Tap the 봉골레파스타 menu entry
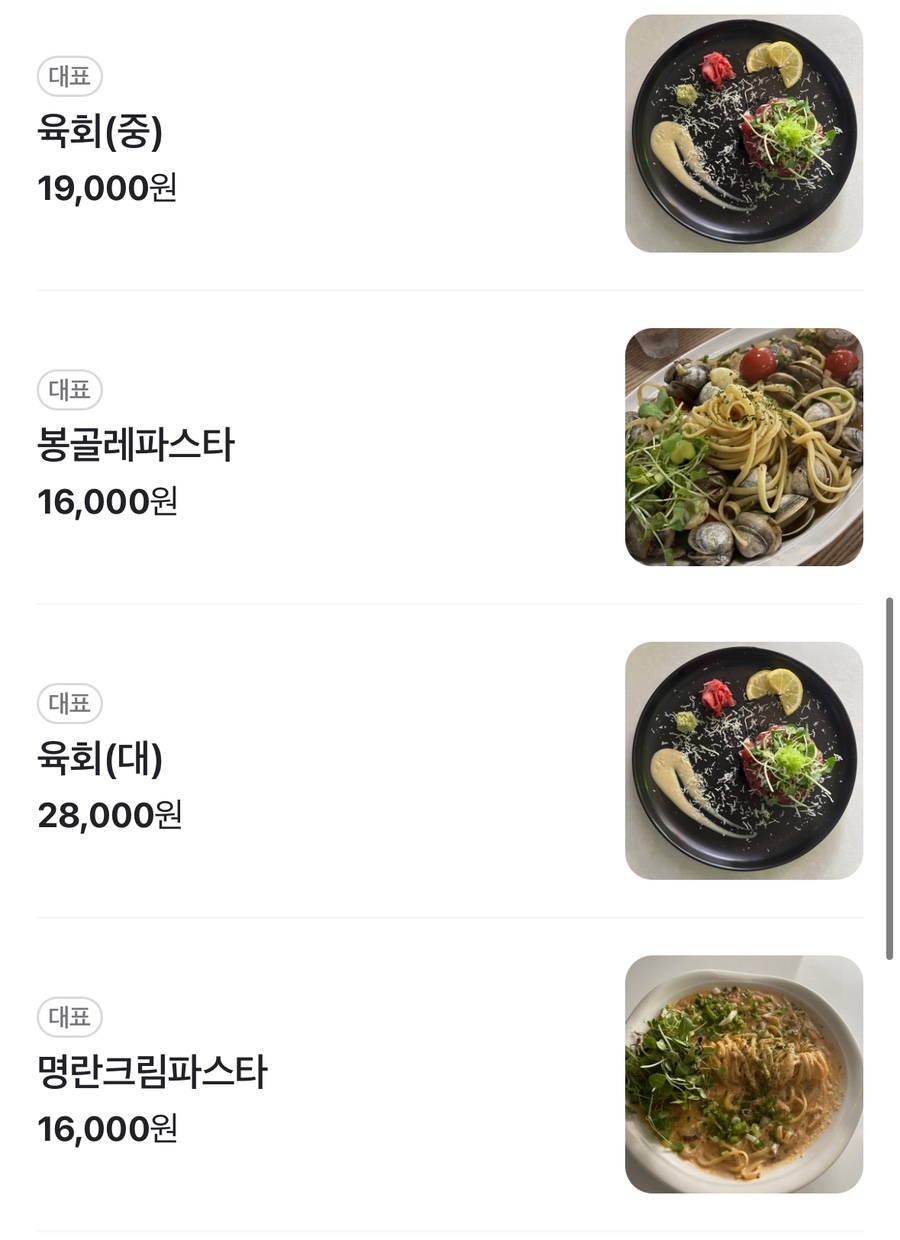The width and height of the screenshot is (900, 1240). coord(135,446)
